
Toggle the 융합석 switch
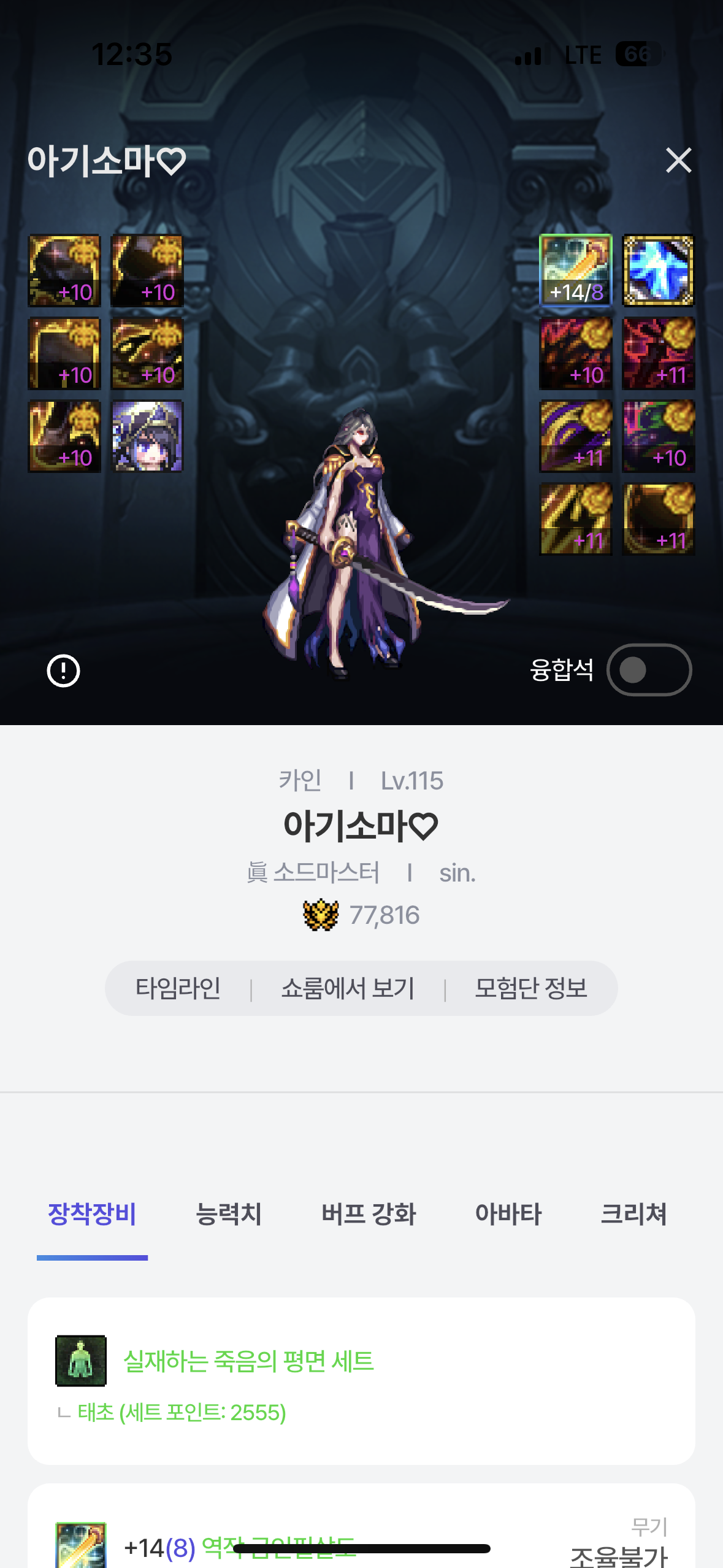[649, 670]
